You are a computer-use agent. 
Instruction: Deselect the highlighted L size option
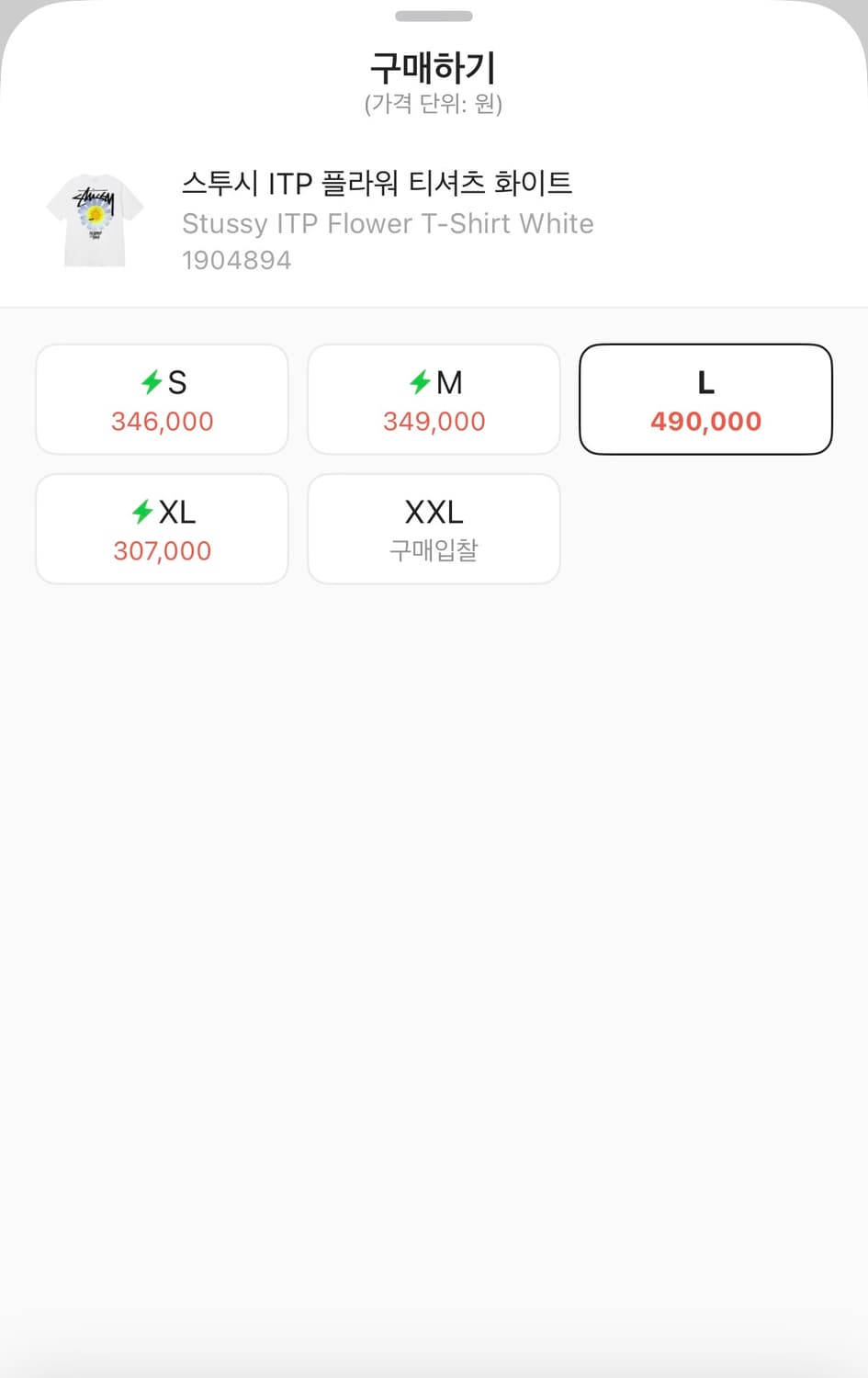coord(705,399)
